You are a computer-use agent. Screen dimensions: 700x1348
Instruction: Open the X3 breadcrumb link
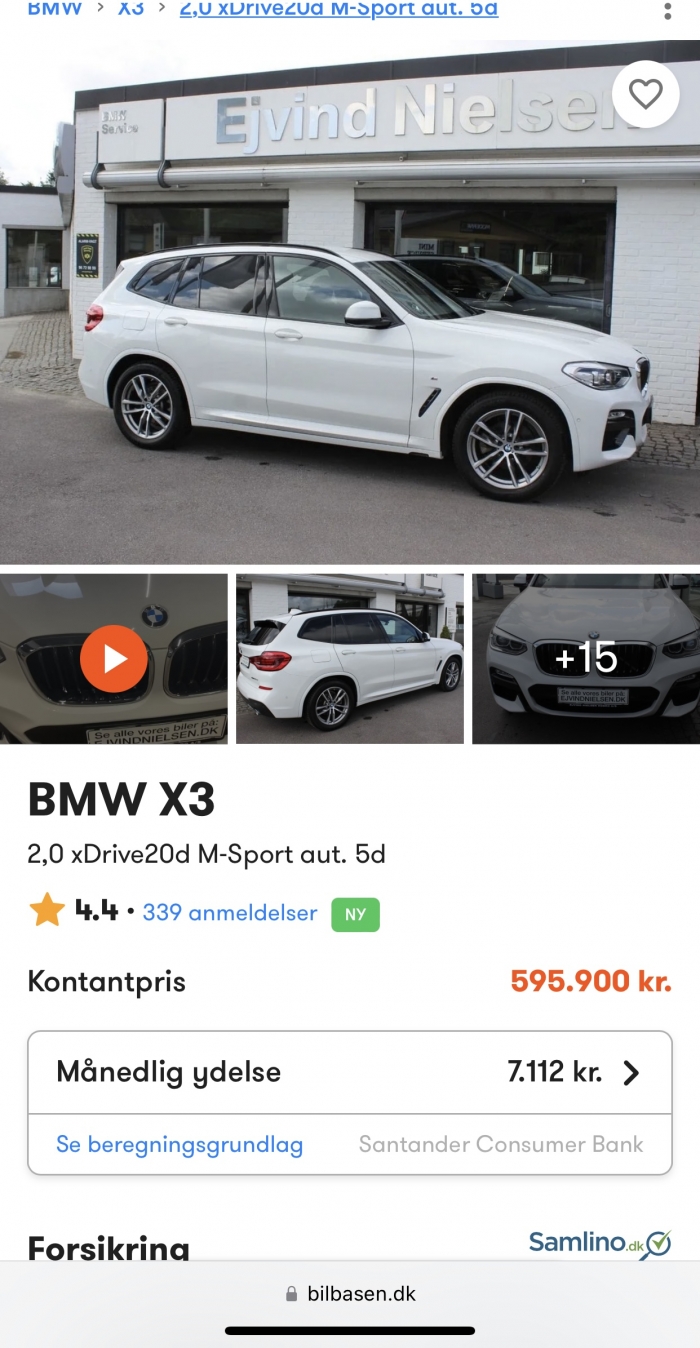[131, 9]
